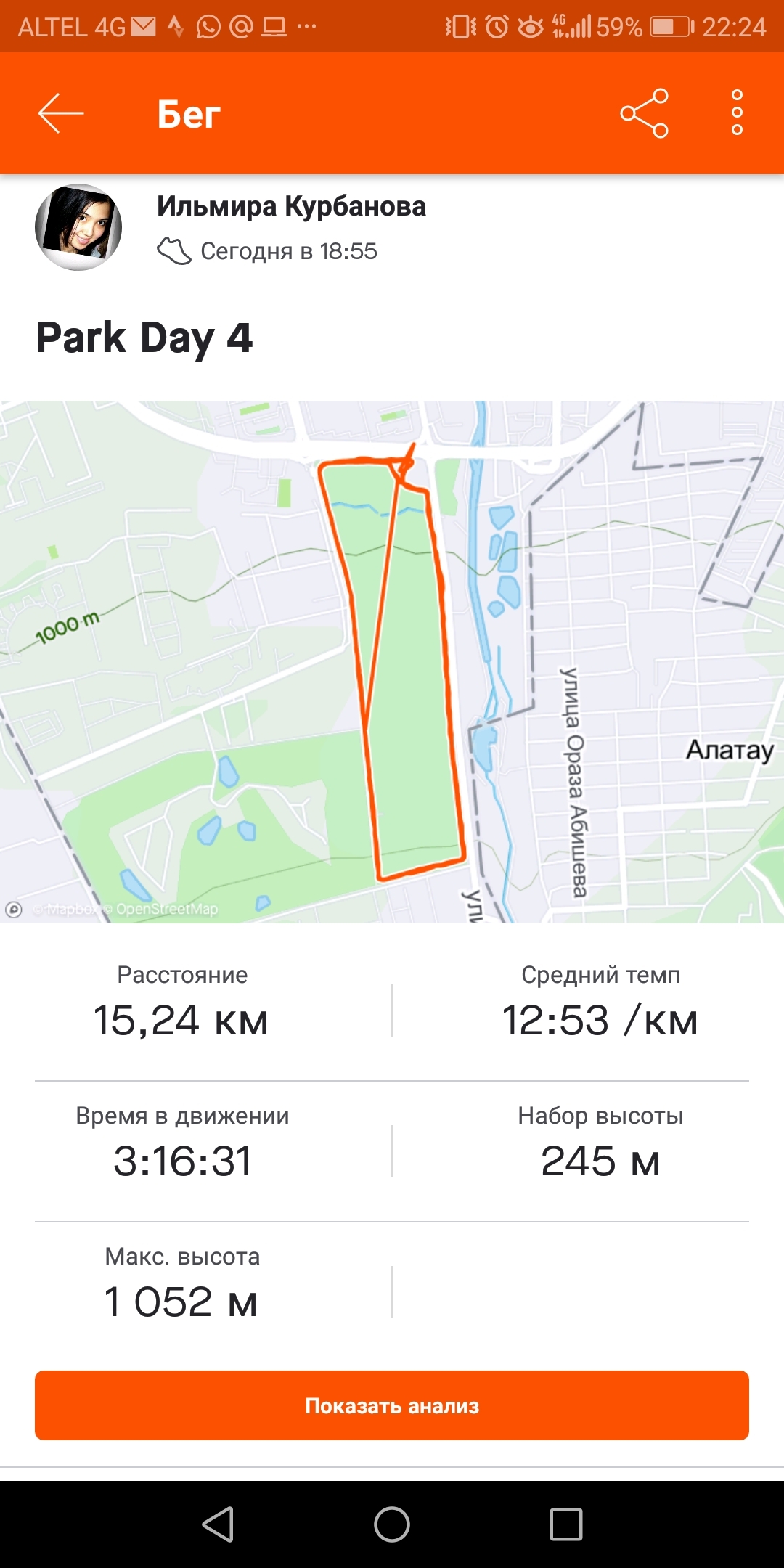Go back using the top arrow

[x=61, y=114]
